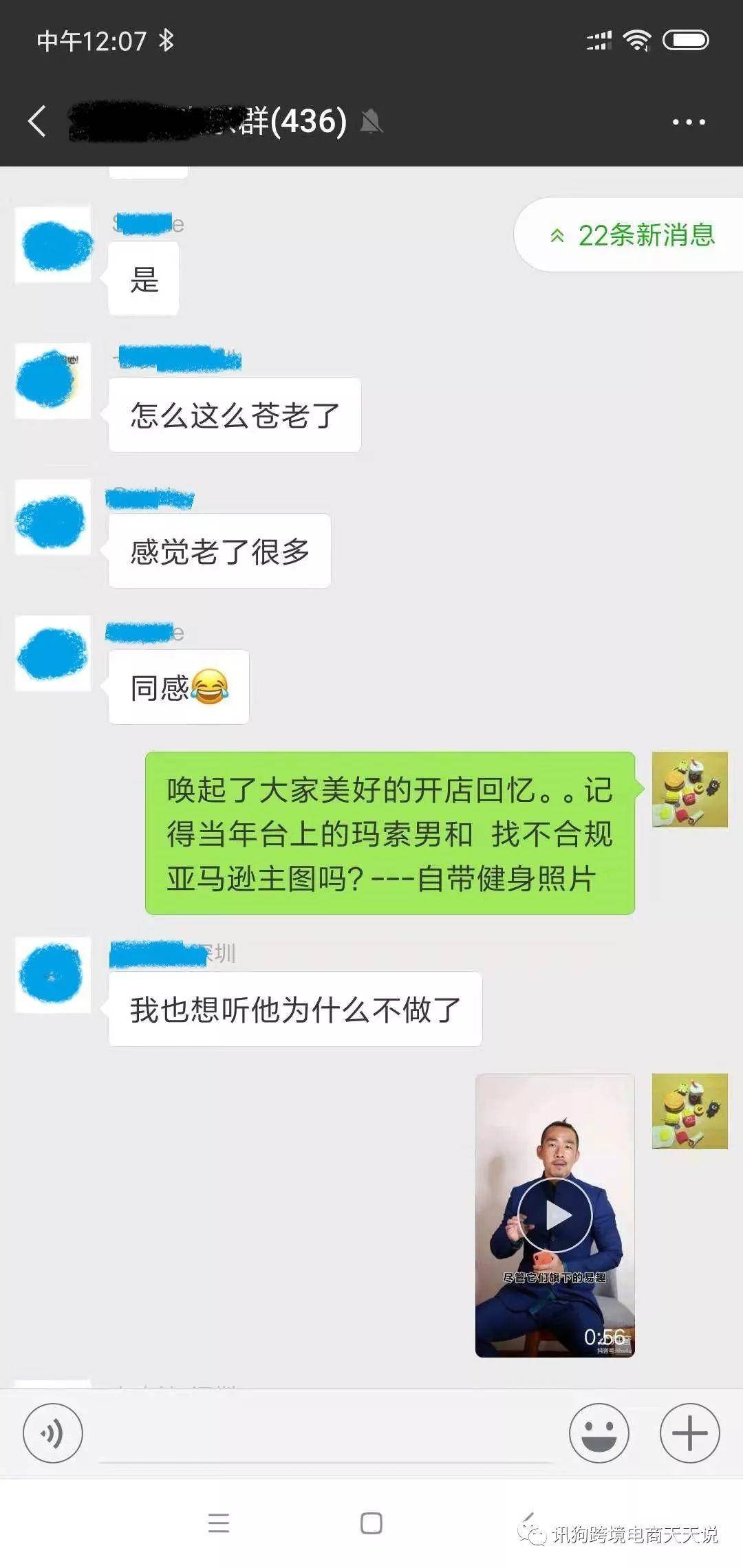Screen dimensions: 743x1568
Task: Open the group chat overflow menu
Action: point(689,122)
